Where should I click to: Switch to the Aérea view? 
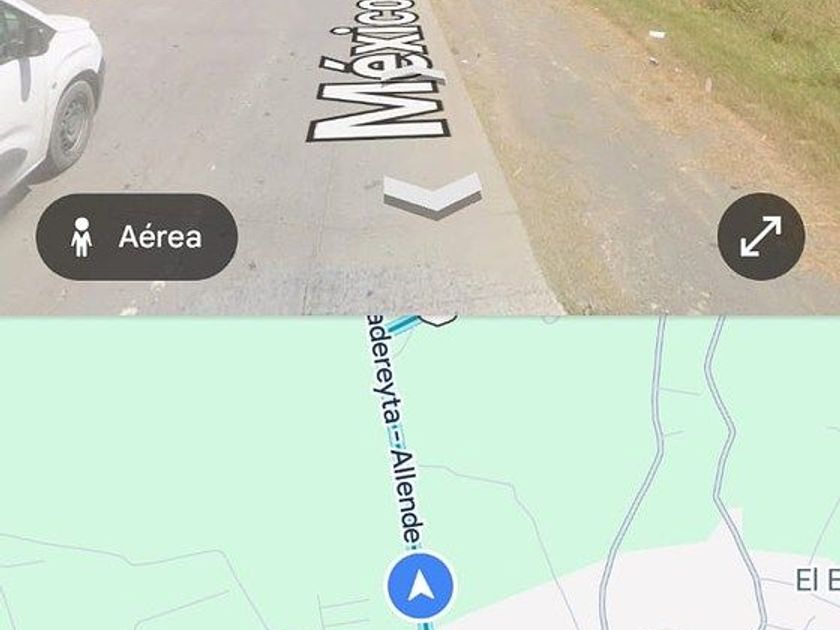point(137,237)
